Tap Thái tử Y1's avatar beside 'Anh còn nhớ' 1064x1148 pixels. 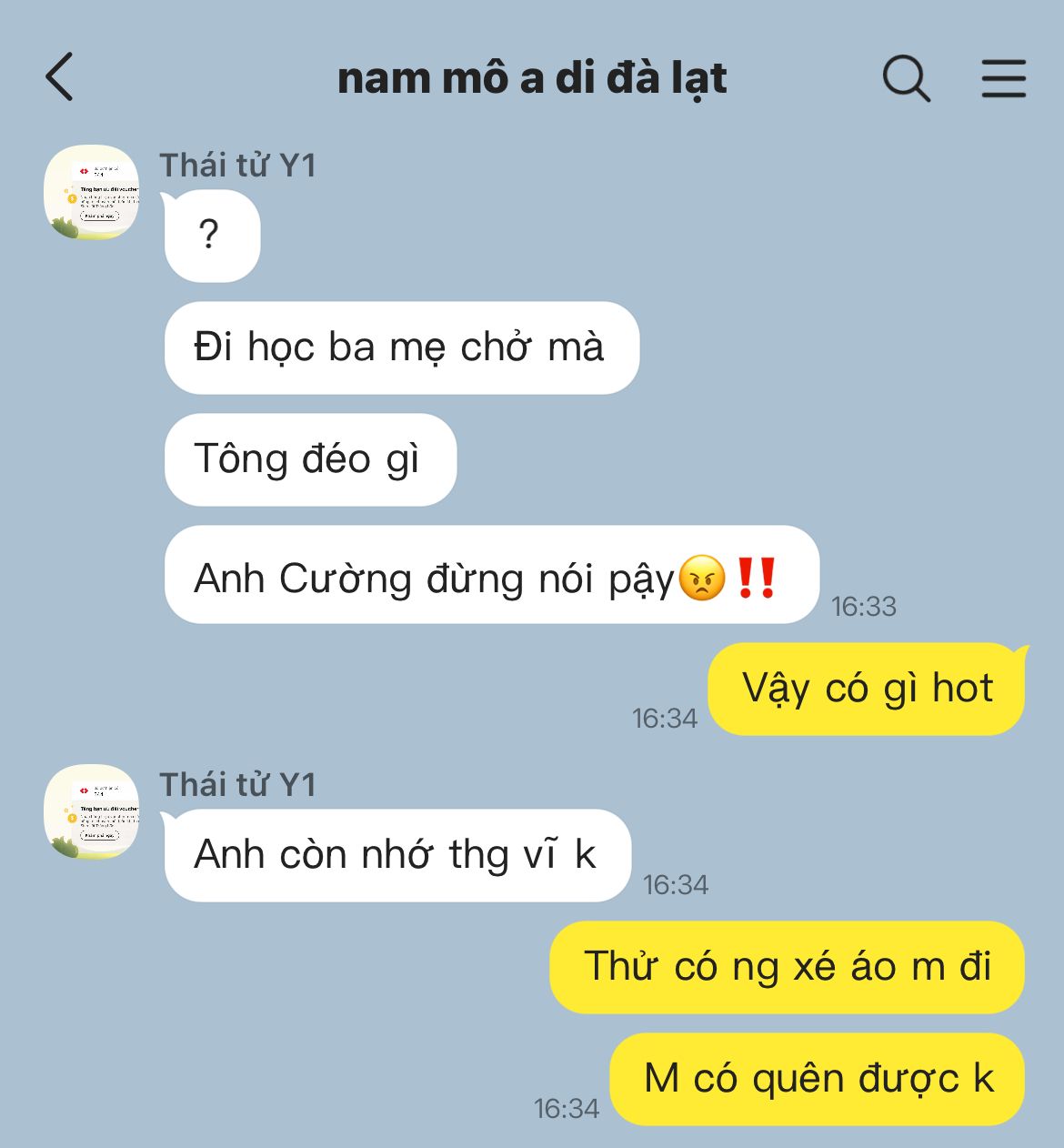(91, 811)
